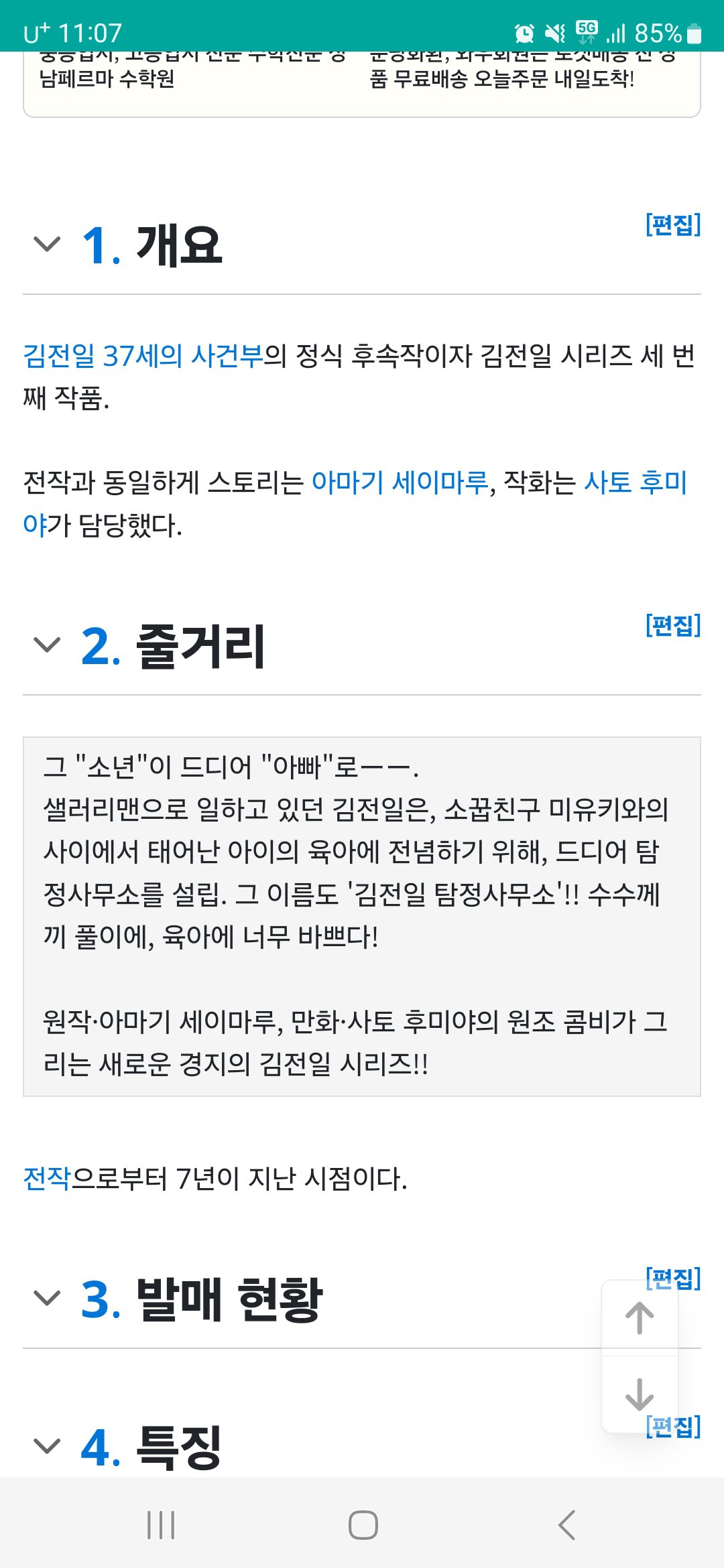This screenshot has width=724, height=1568.
Task: Open the 전작 link
Action: coord(47,1178)
